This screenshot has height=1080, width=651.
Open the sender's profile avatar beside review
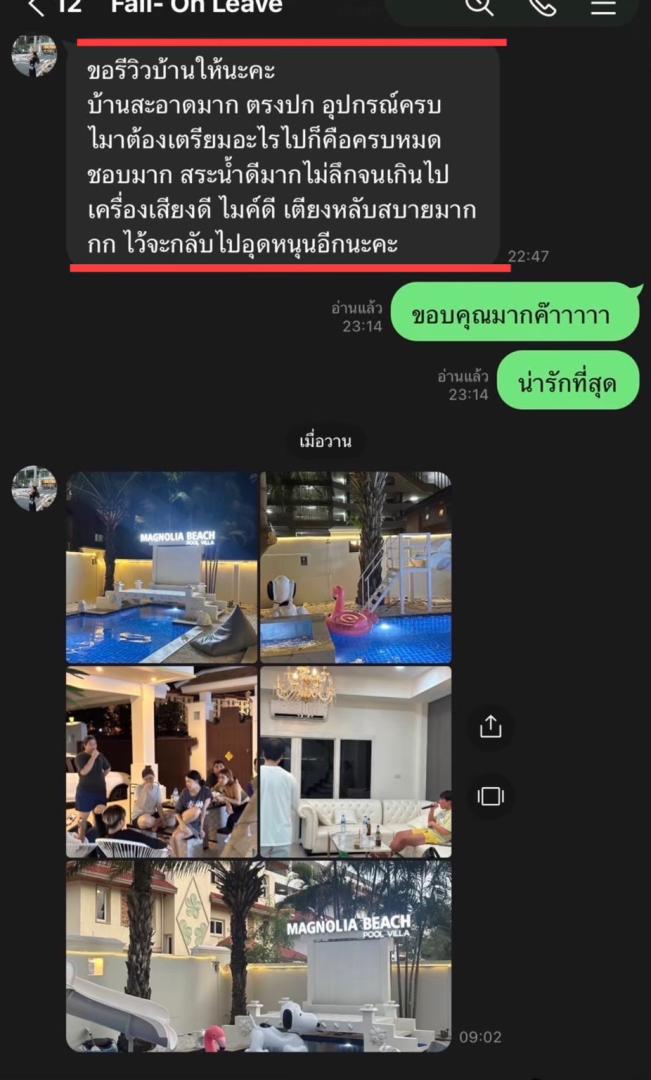pyautogui.click(x=34, y=56)
